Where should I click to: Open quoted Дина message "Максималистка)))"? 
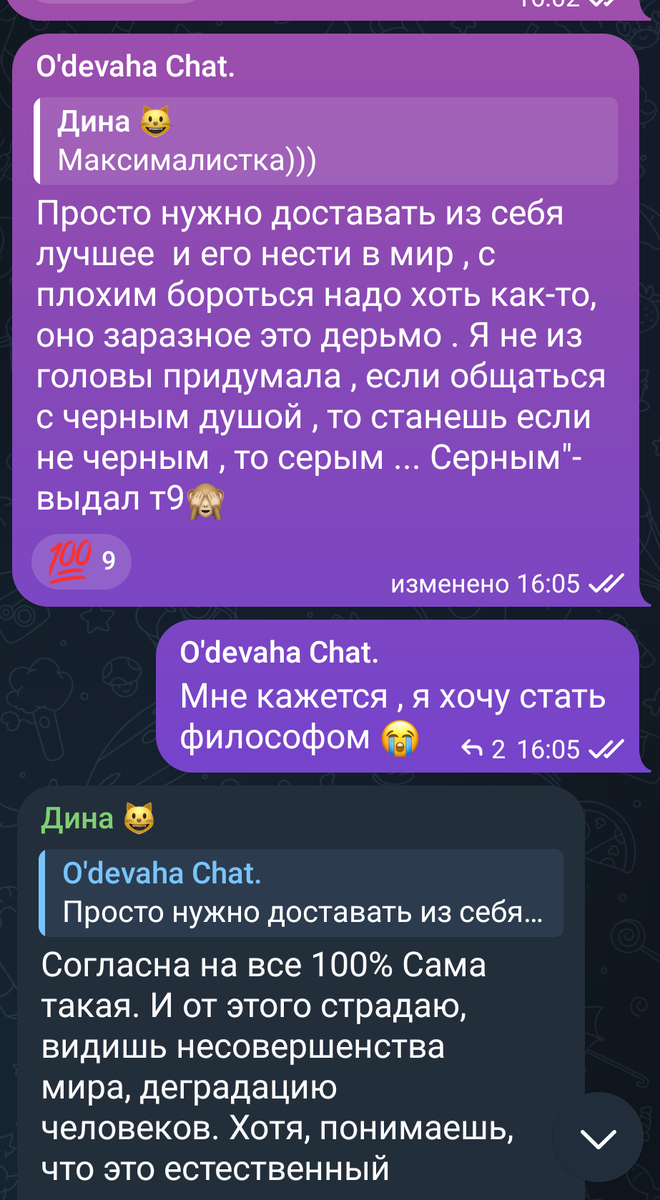(326, 141)
